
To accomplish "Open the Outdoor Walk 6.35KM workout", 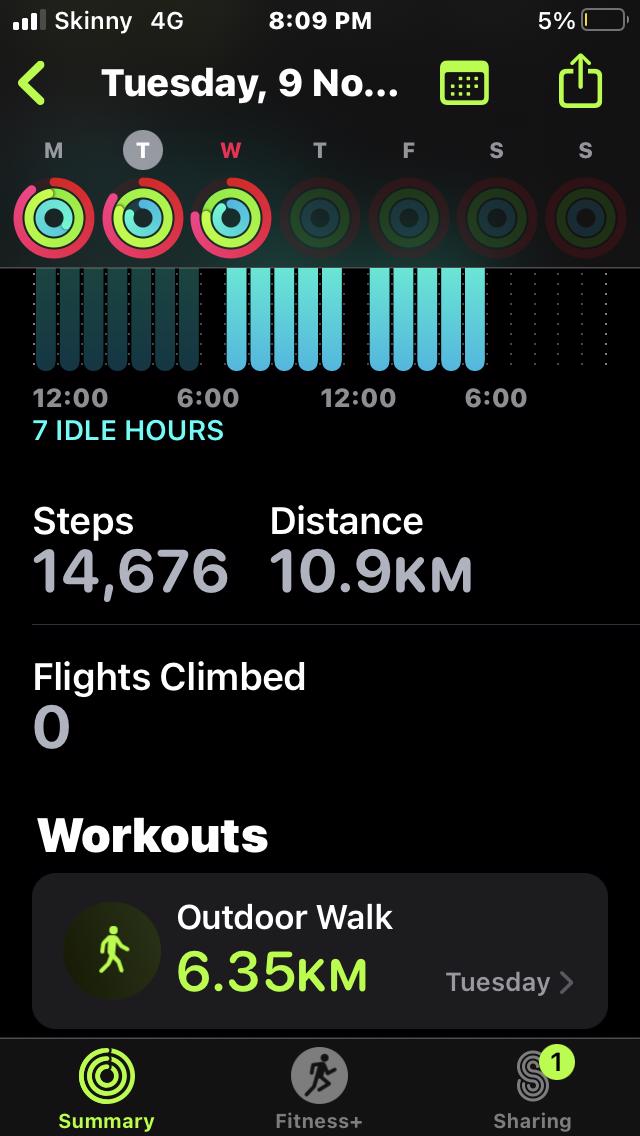I will tap(320, 951).
